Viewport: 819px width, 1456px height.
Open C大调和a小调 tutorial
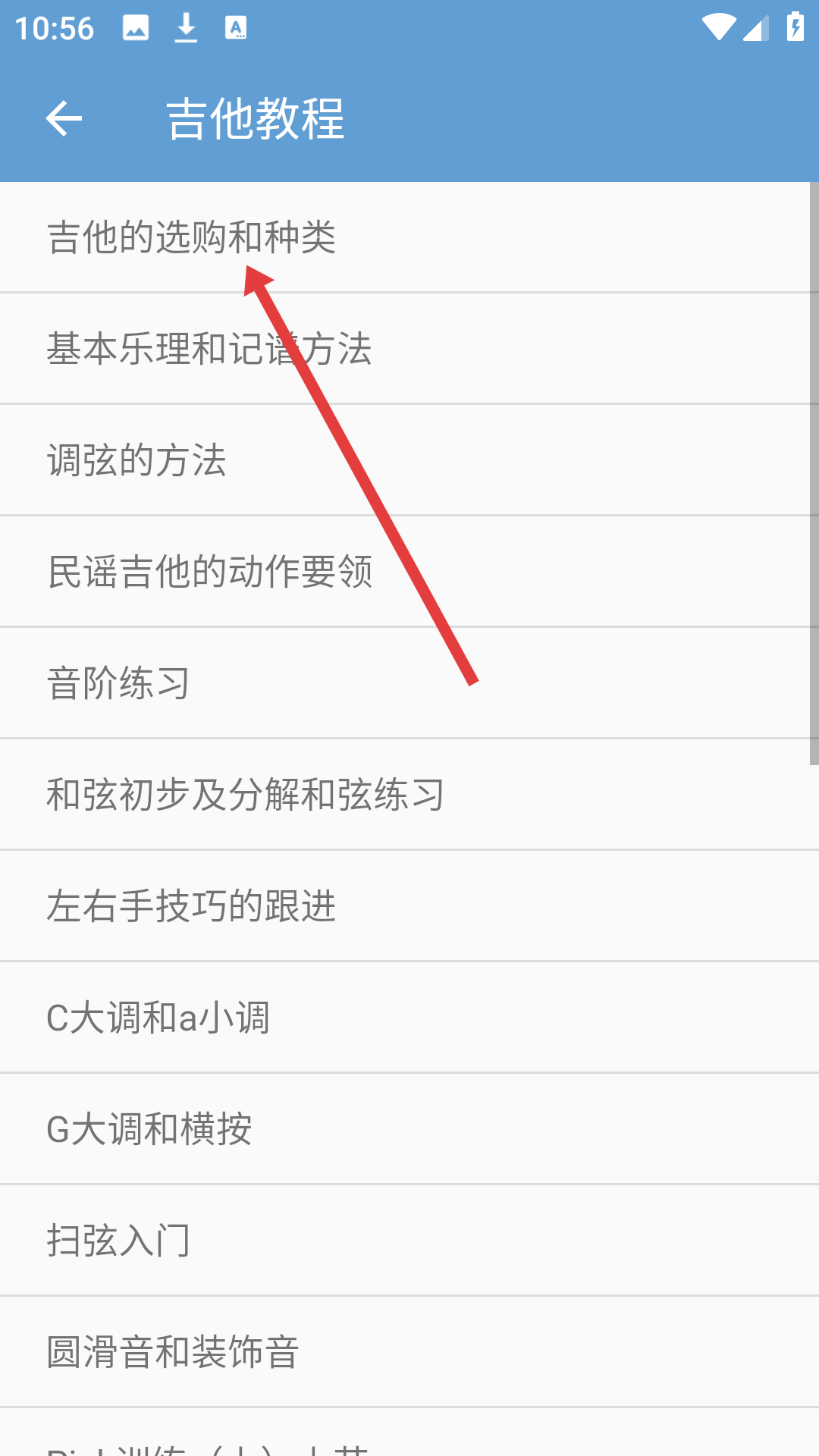pyautogui.click(x=409, y=1017)
